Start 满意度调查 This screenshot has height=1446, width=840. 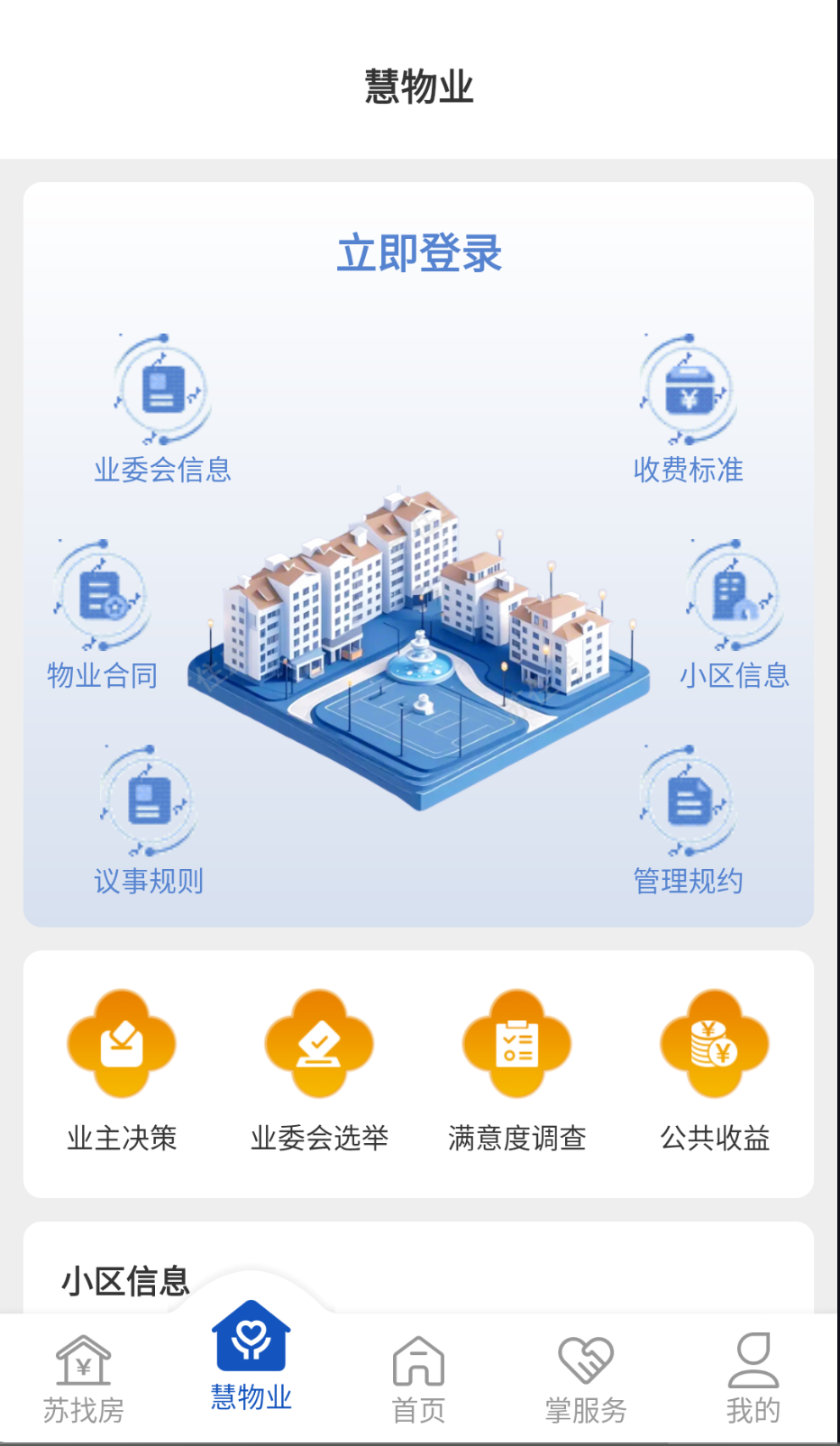tap(517, 1071)
